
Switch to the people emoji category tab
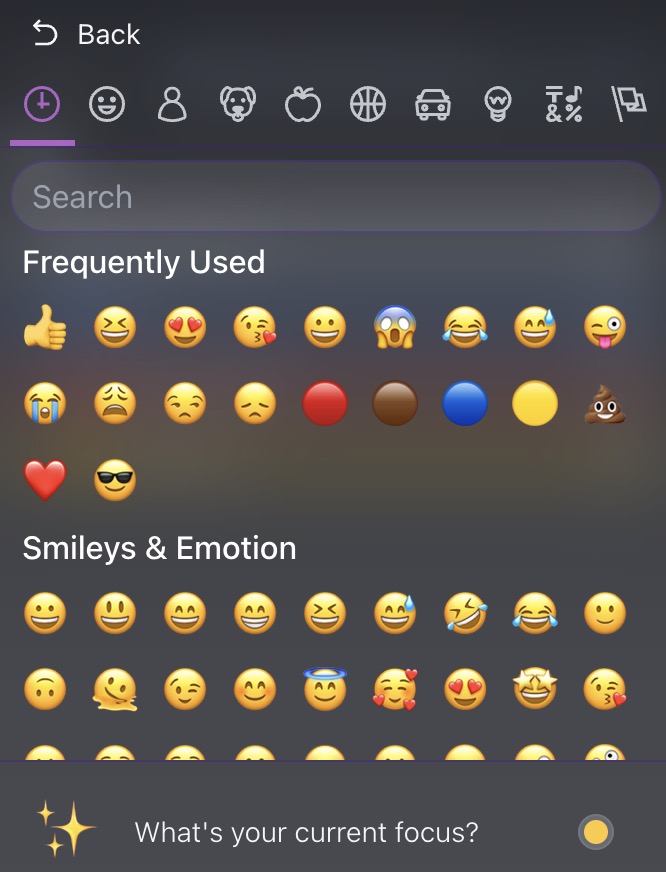(172, 104)
